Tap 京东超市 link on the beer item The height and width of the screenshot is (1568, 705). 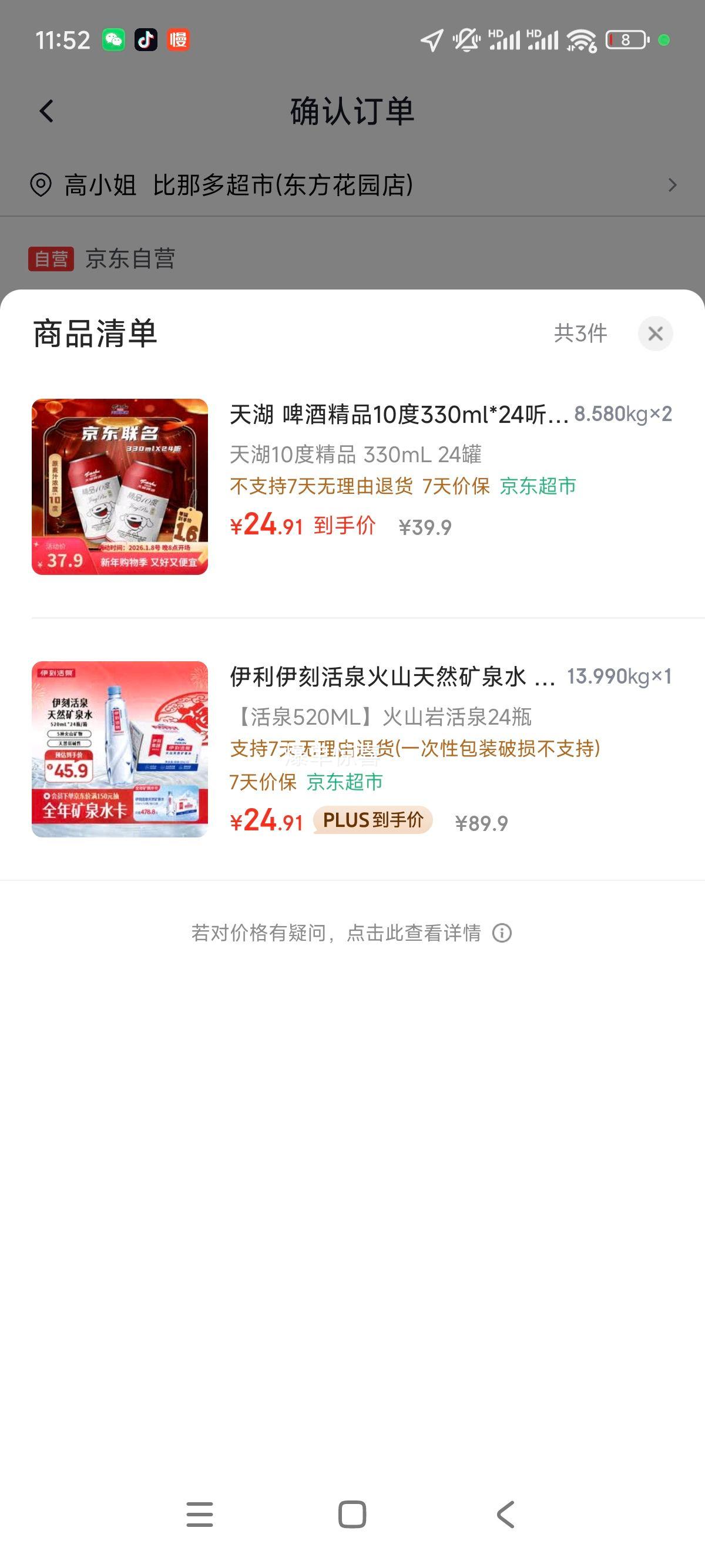point(538,487)
